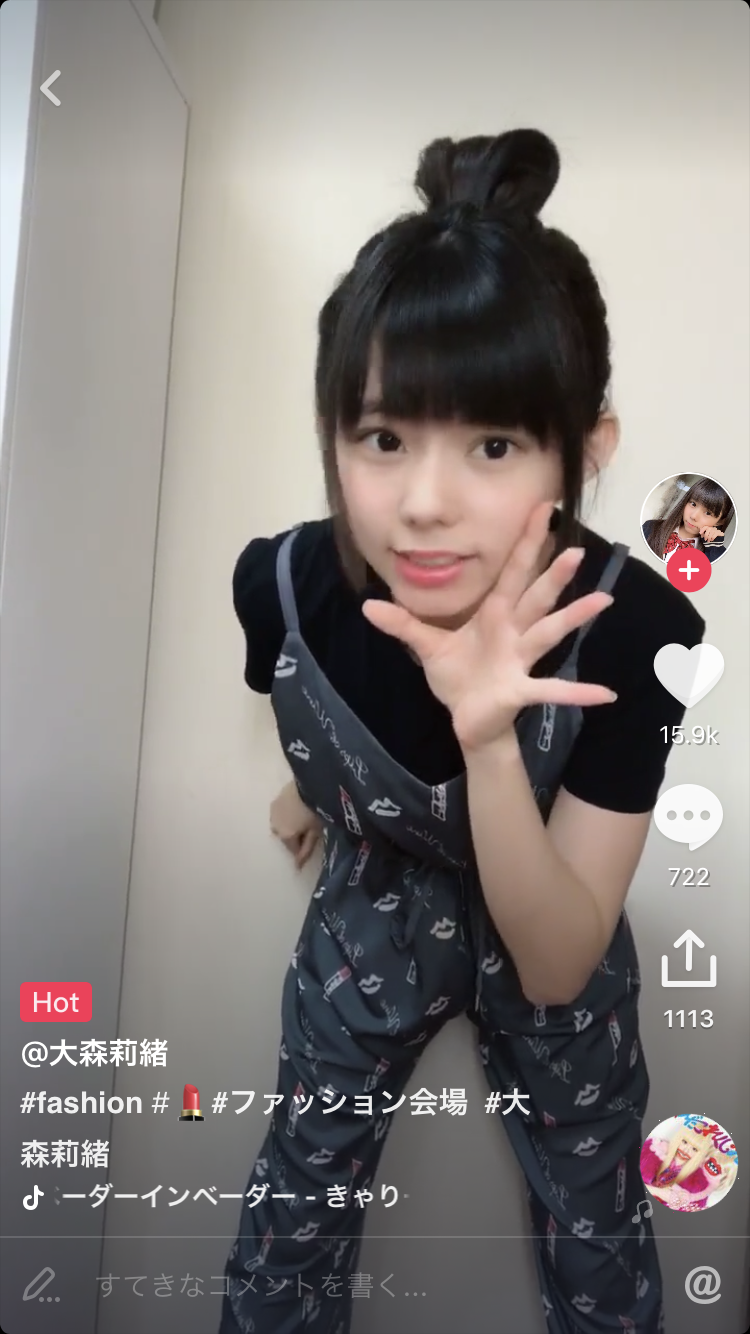Image resolution: width=750 pixels, height=1334 pixels.
Task: Open the spinning music disc
Action: click(x=689, y=1162)
